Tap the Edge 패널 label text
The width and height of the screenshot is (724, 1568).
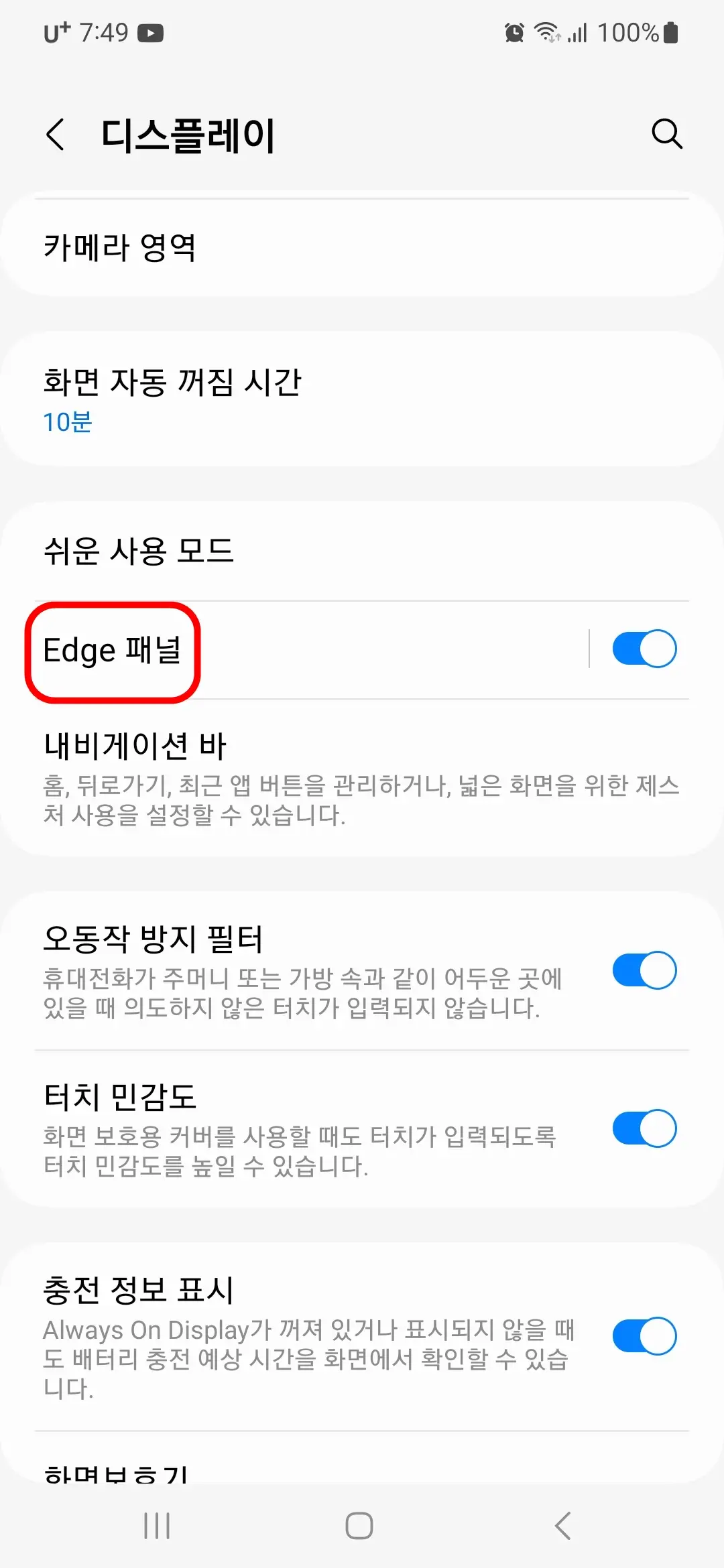point(115,648)
